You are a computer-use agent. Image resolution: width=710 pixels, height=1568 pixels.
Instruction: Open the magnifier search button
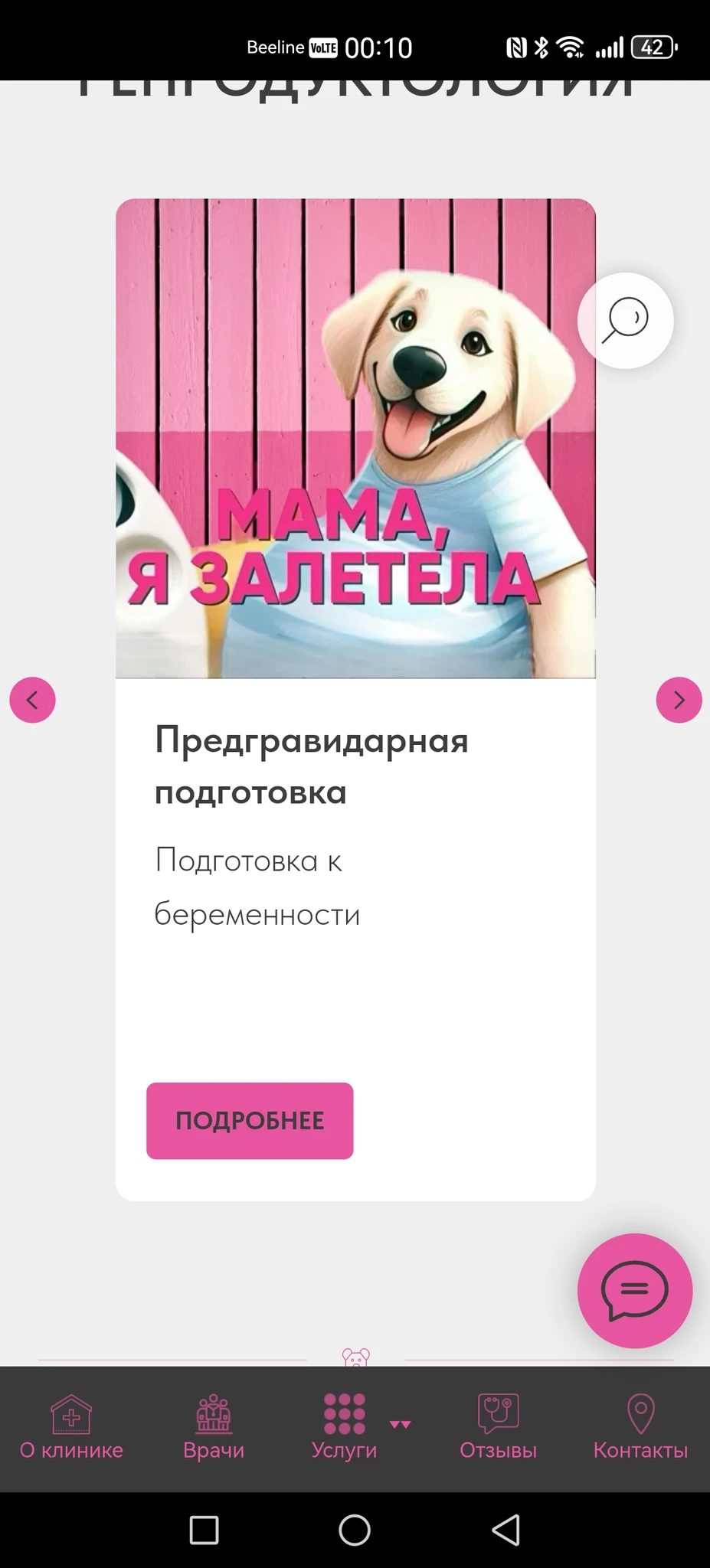pos(625,321)
